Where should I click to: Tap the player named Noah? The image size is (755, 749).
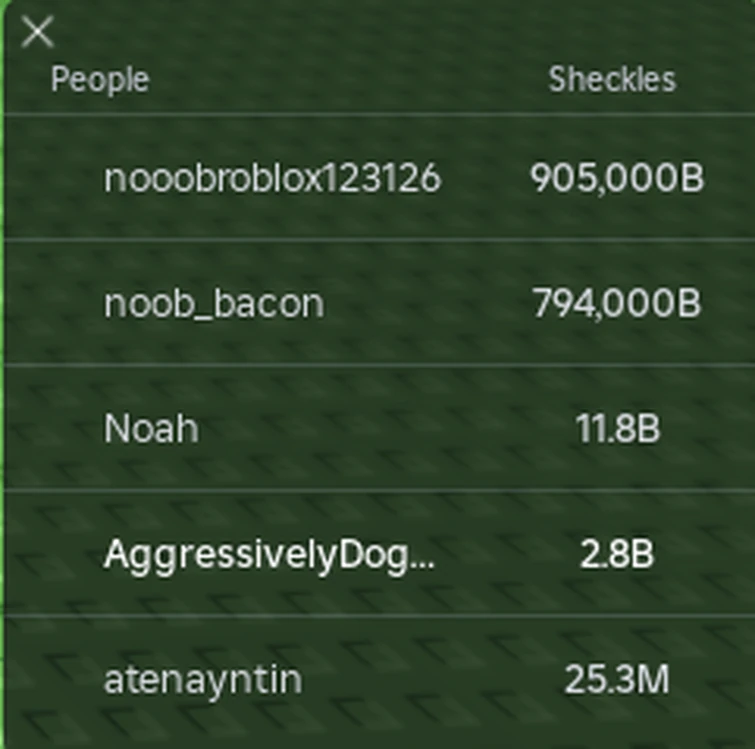pyautogui.click(x=151, y=429)
